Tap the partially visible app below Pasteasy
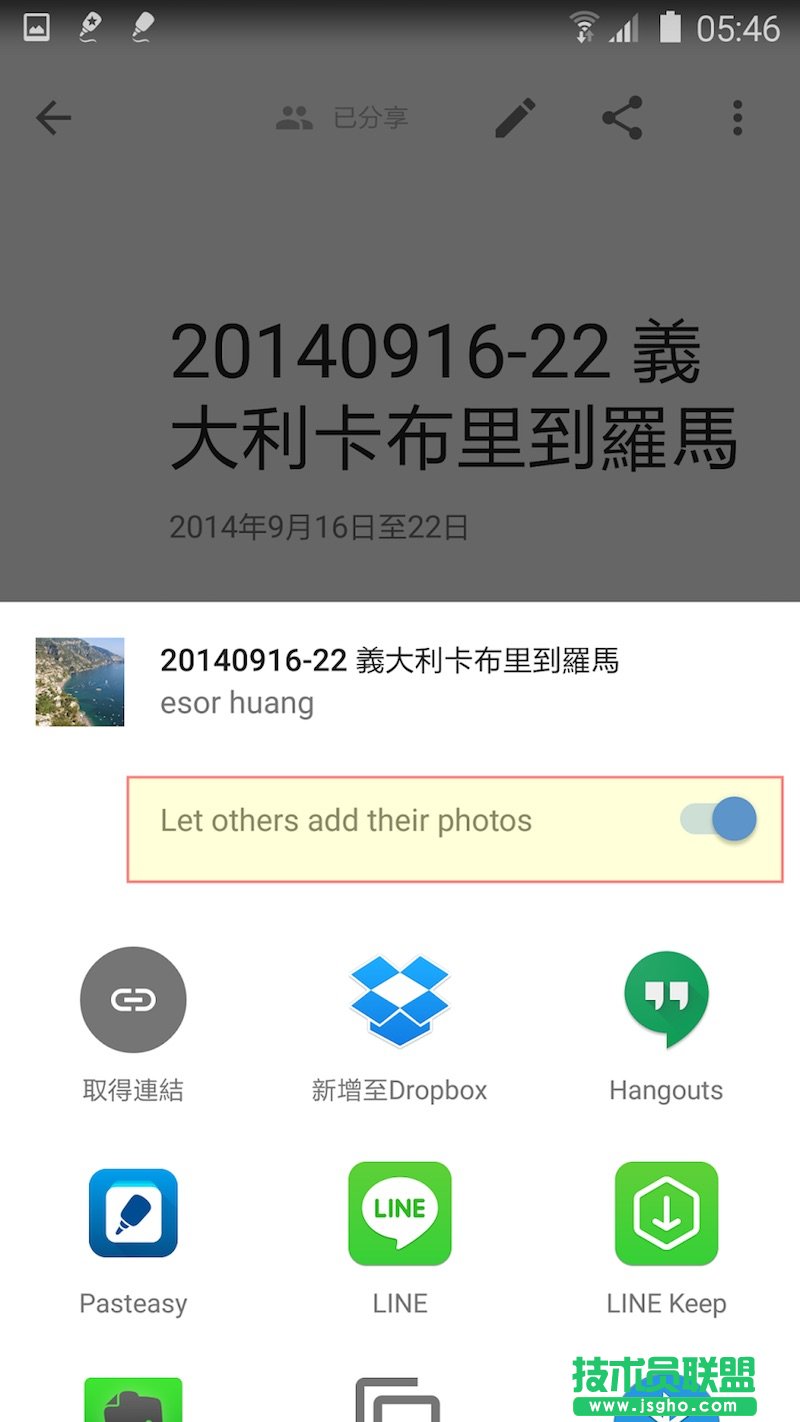 coord(133,1400)
